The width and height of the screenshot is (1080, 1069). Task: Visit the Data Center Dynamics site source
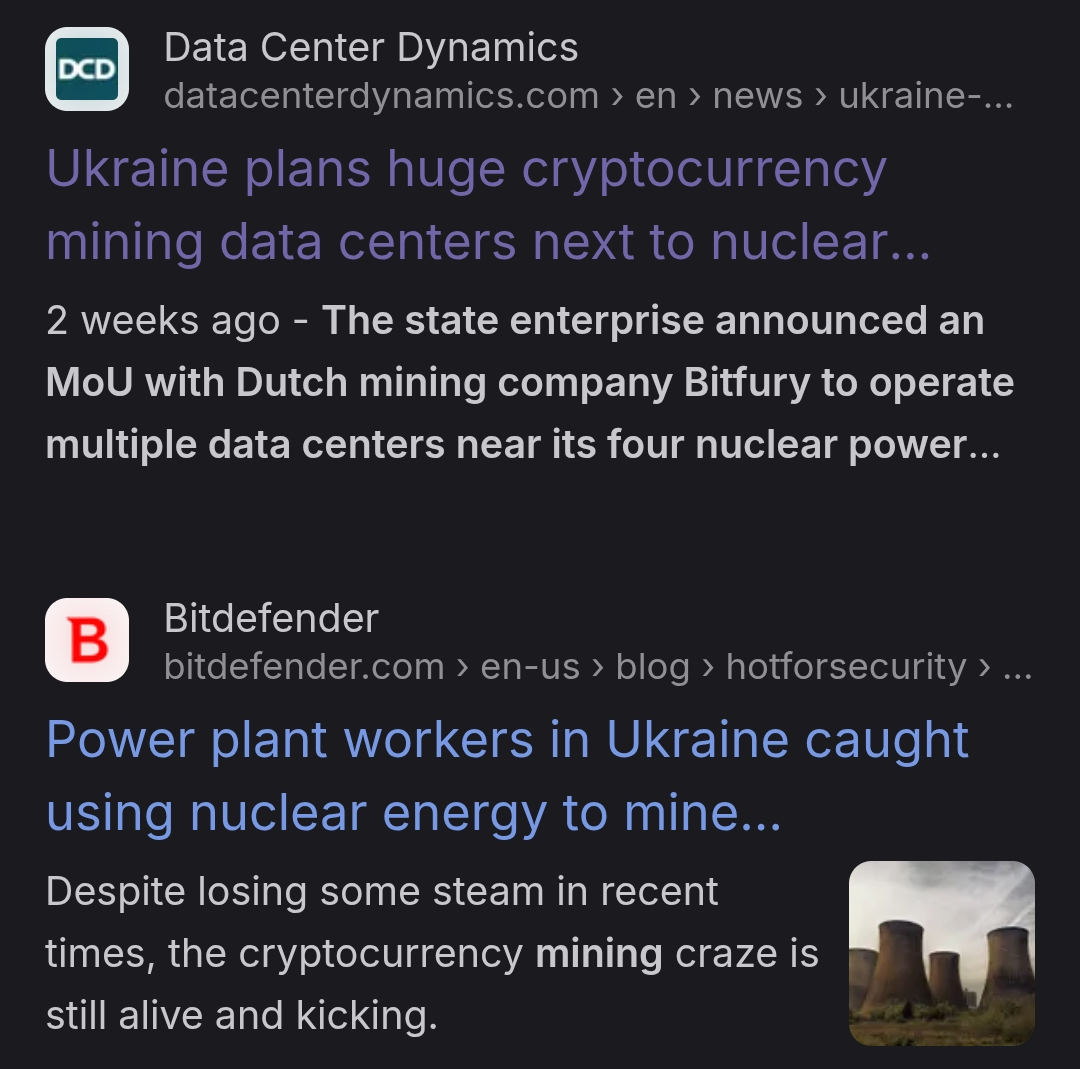(x=370, y=48)
